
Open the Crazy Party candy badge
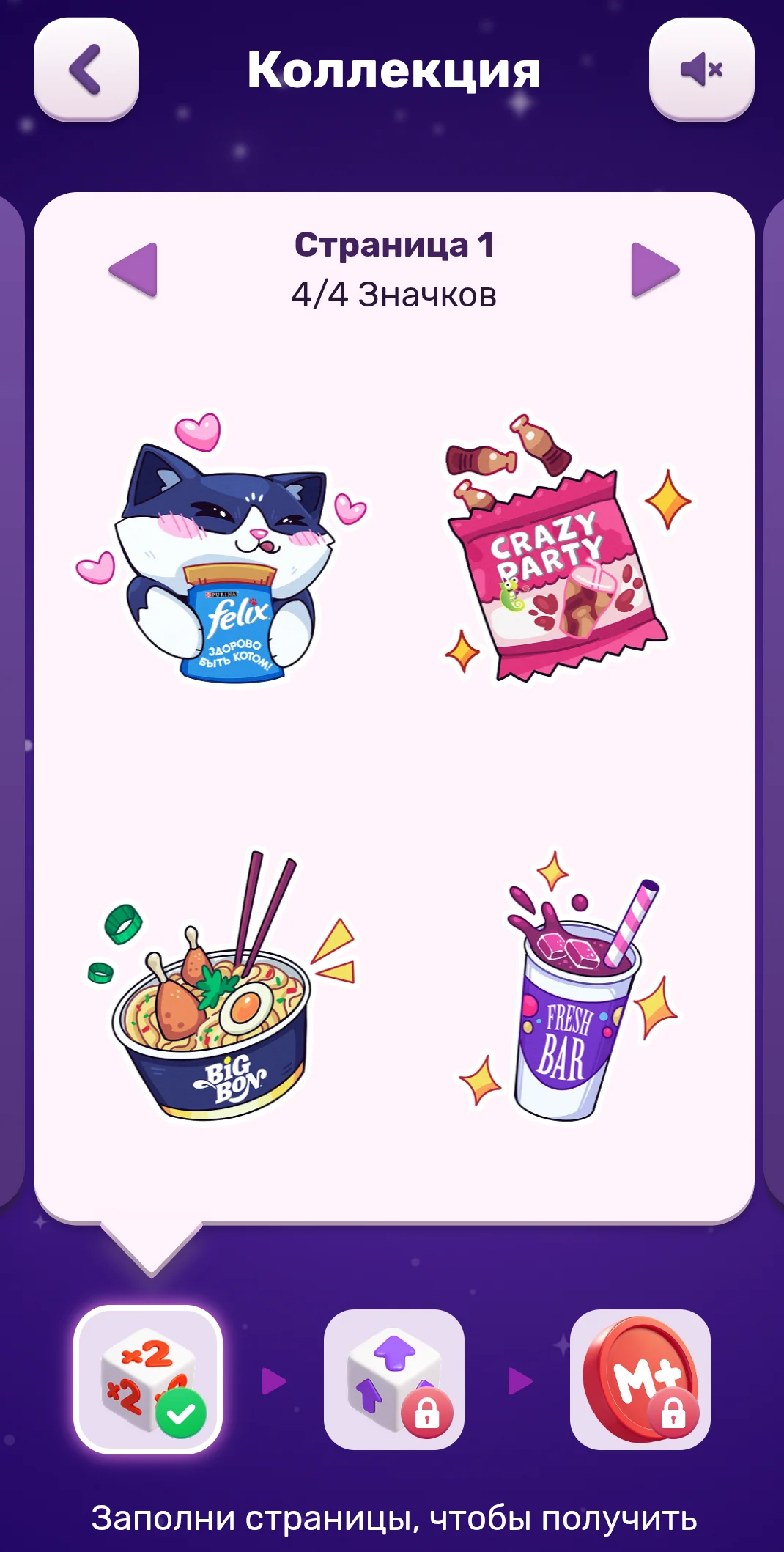coord(568,548)
